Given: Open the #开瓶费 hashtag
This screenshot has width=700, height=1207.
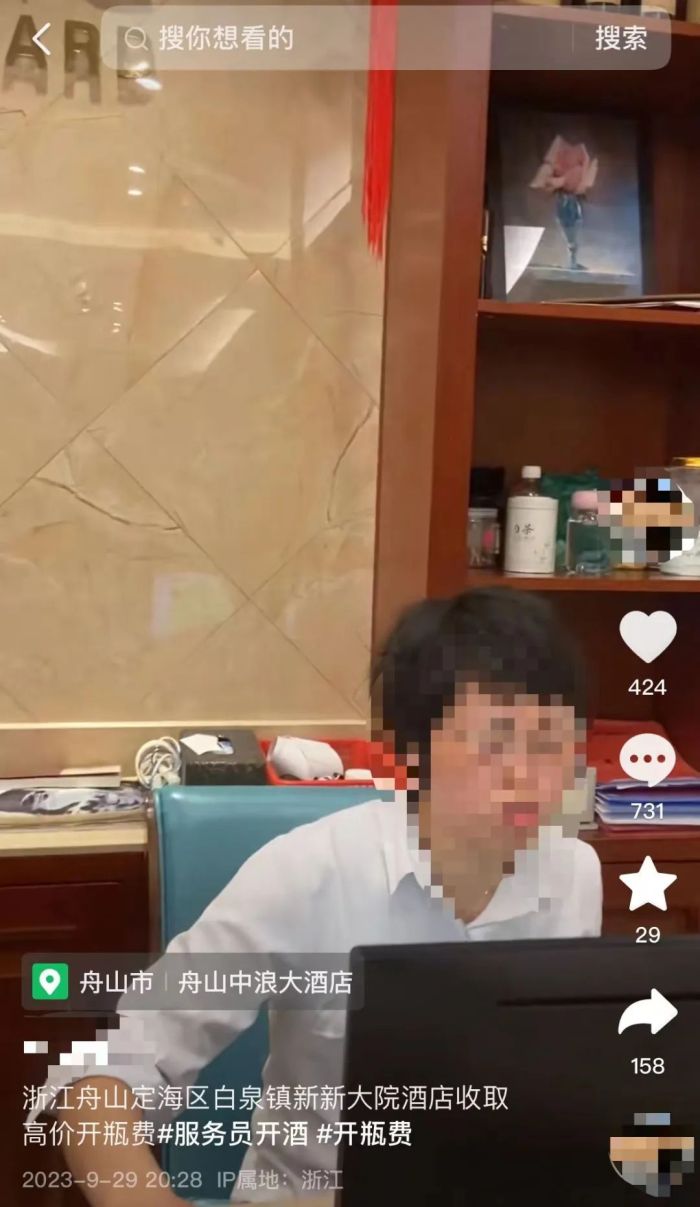Looking at the screenshot, I should coord(364,1134).
